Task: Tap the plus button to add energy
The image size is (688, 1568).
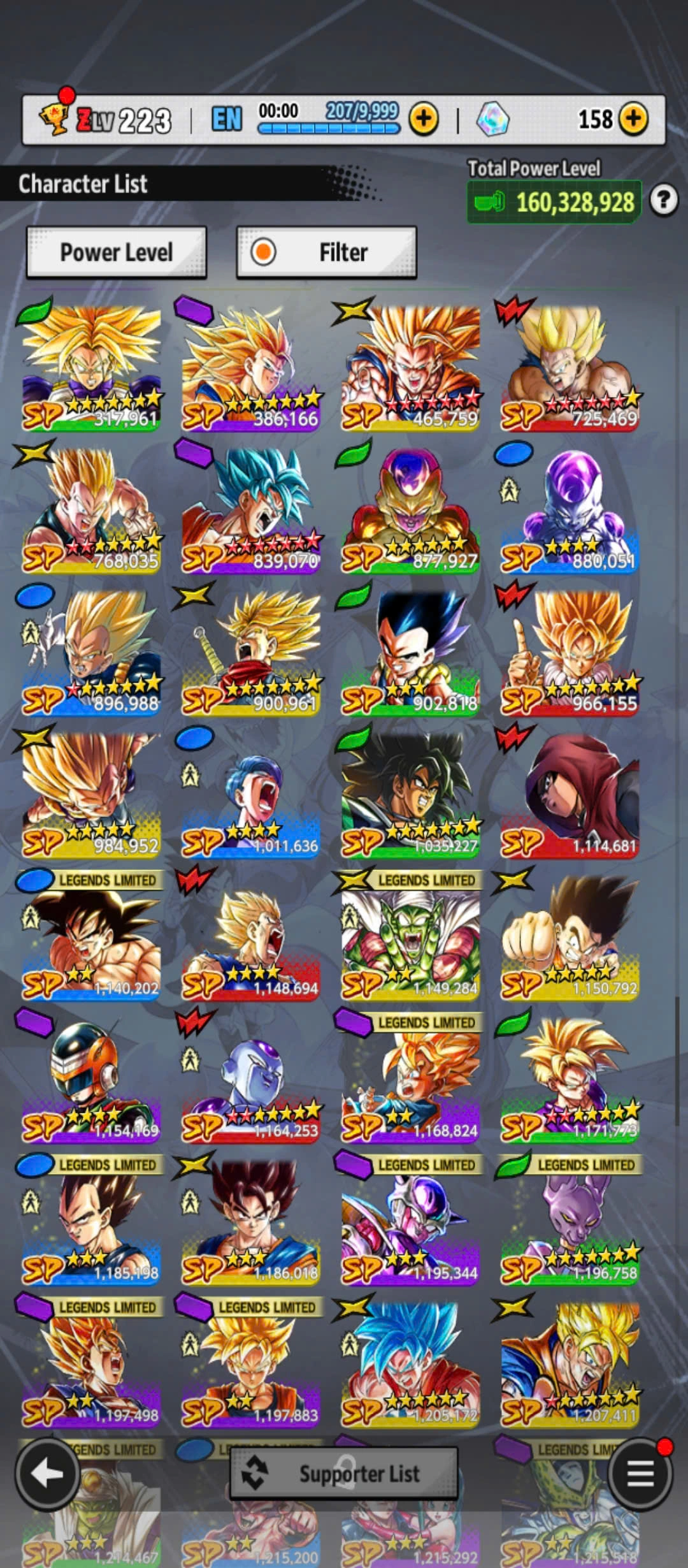Action: [x=424, y=119]
